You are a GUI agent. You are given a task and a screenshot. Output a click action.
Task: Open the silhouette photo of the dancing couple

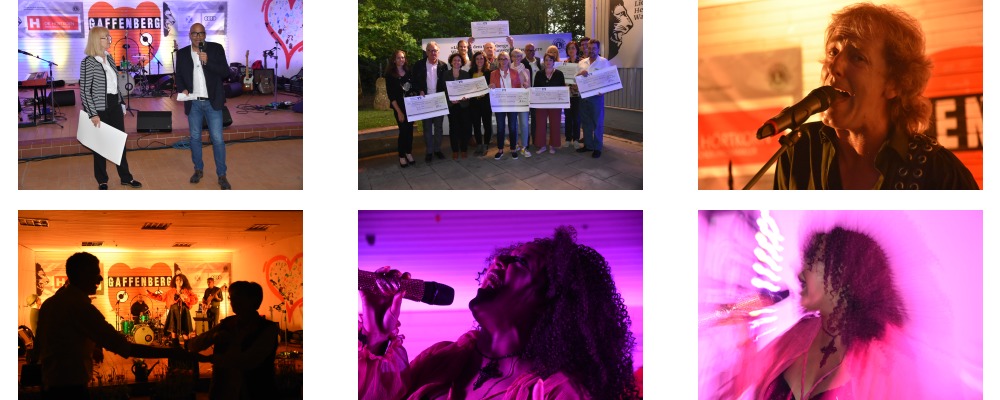click(x=160, y=305)
